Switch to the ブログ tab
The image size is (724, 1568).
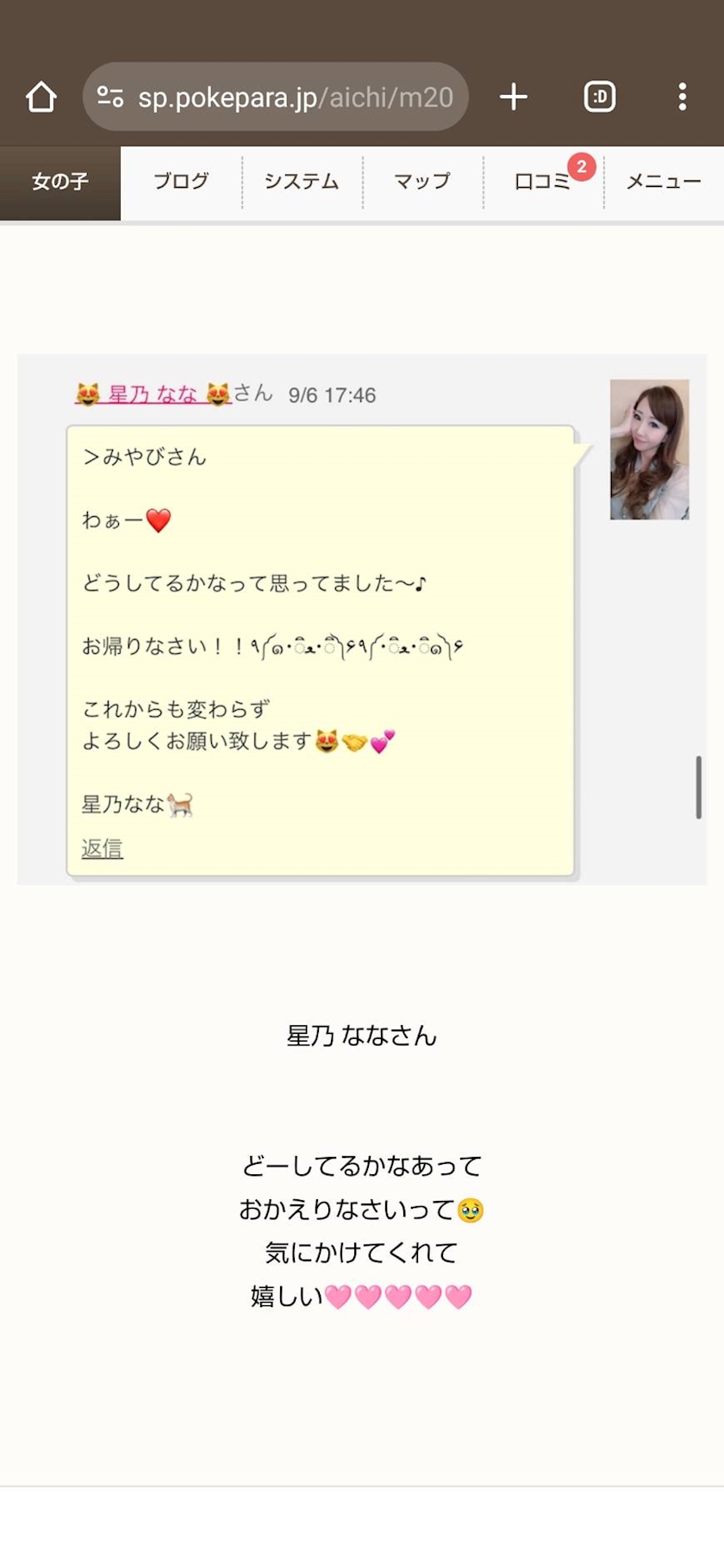coord(181,182)
